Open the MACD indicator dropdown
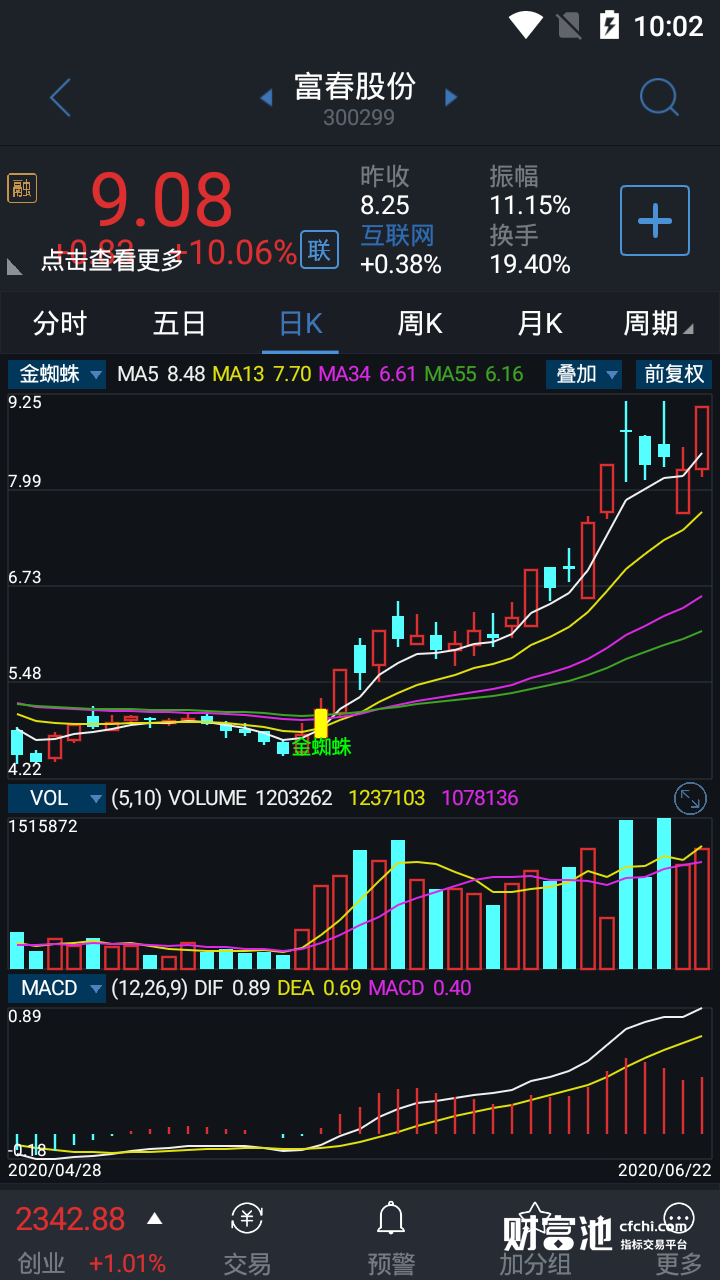 (x=58, y=988)
